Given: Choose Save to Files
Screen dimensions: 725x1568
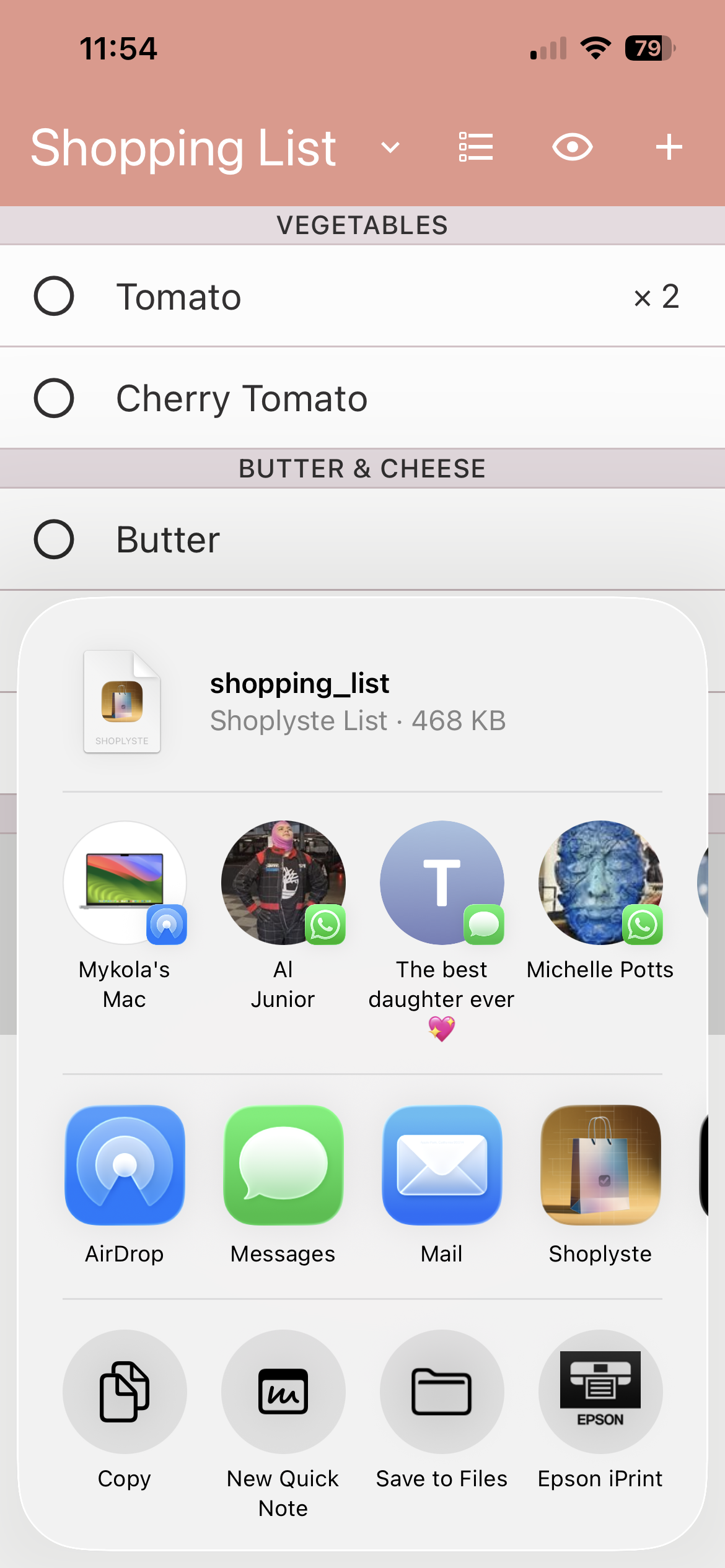Looking at the screenshot, I should [442, 1392].
